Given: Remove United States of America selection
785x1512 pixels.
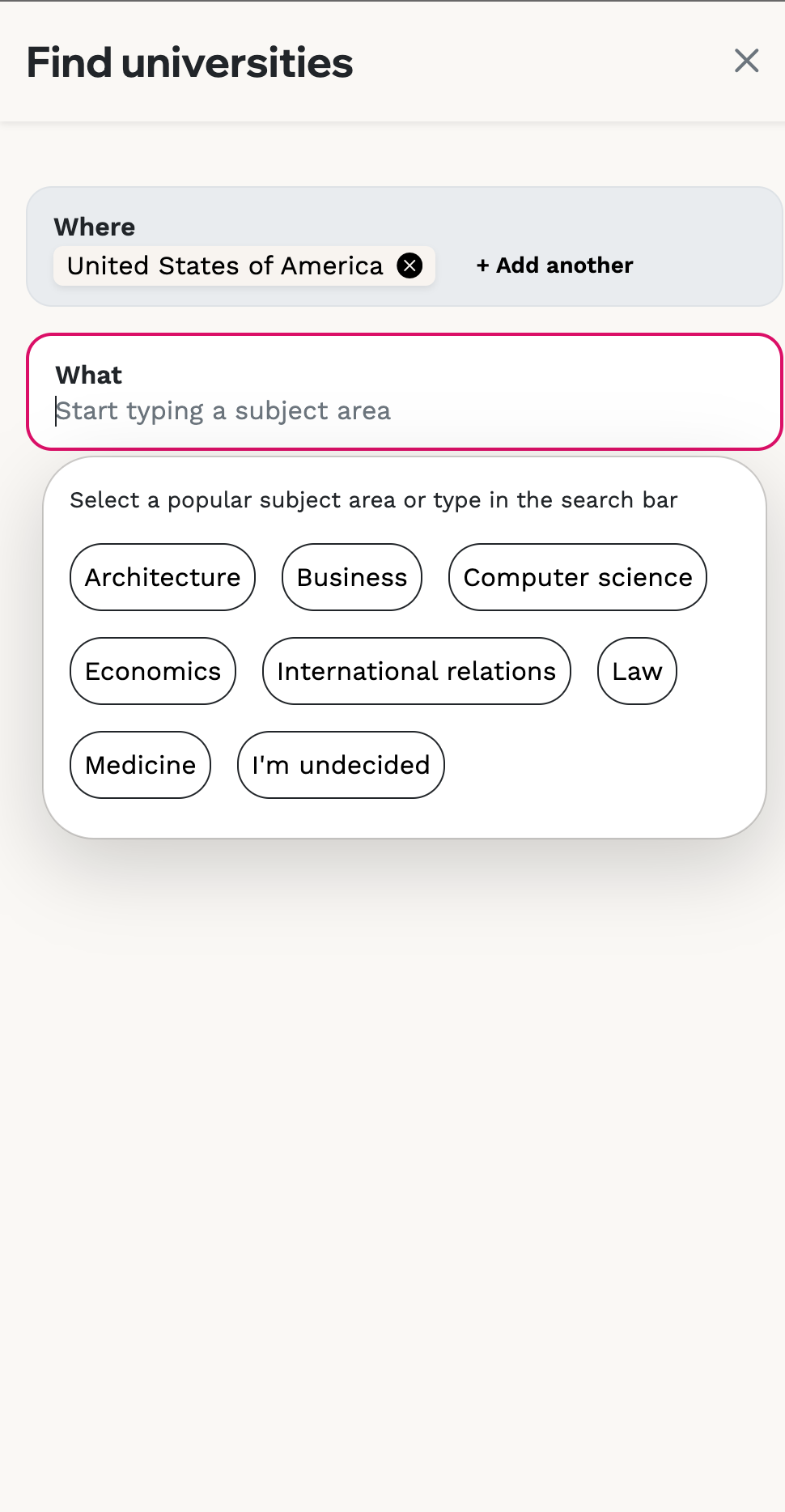Looking at the screenshot, I should (x=409, y=265).
